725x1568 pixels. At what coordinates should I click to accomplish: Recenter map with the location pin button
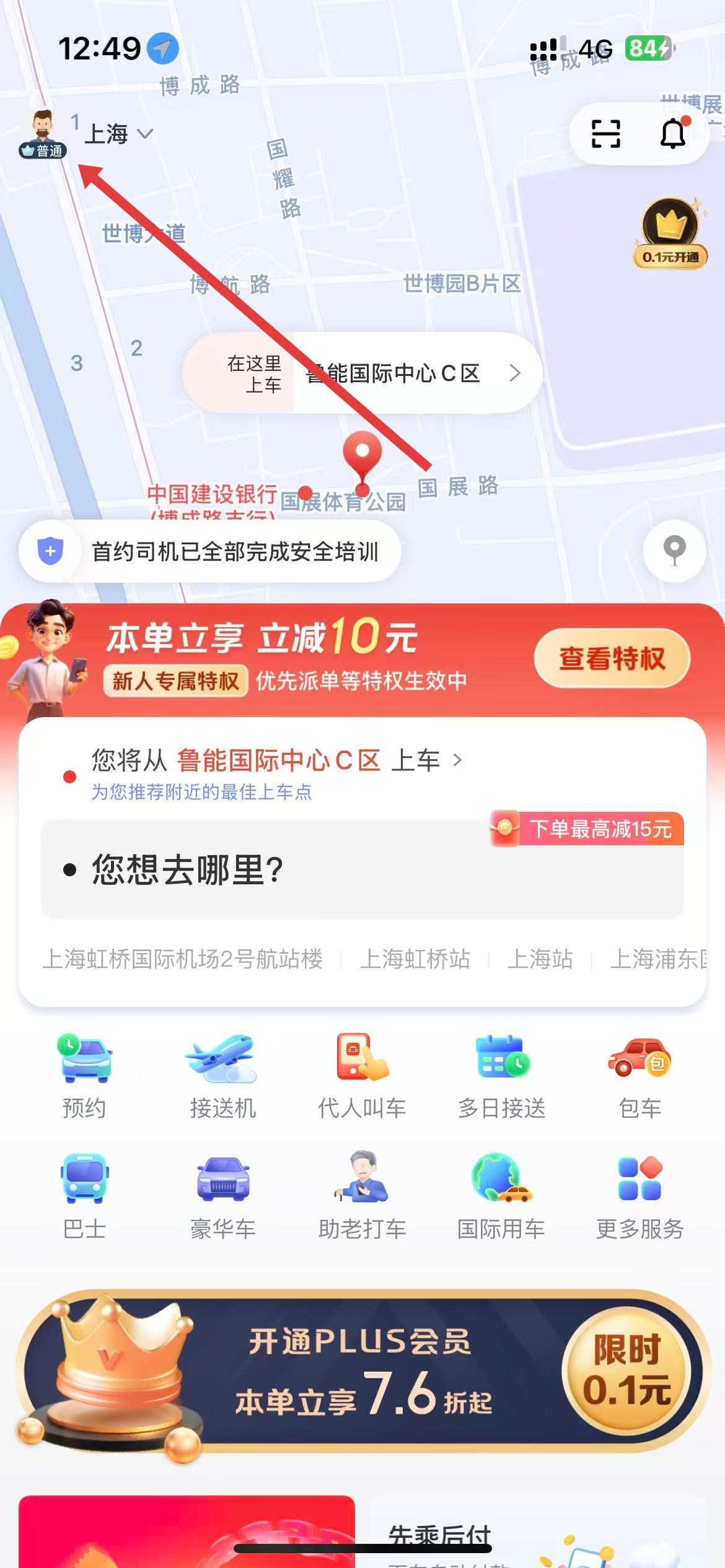pyautogui.click(x=674, y=550)
